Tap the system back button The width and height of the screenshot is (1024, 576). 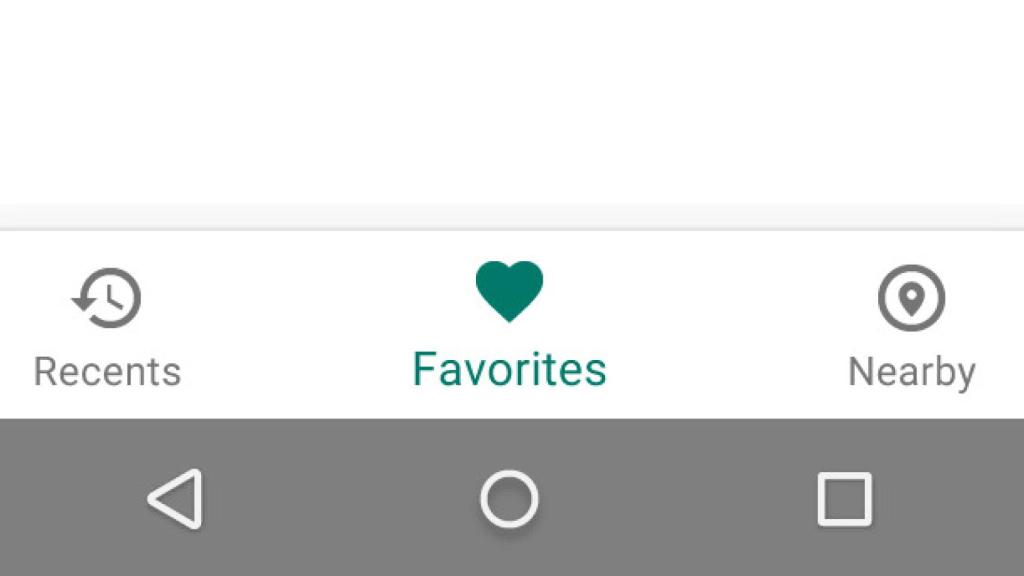pyautogui.click(x=176, y=498)
